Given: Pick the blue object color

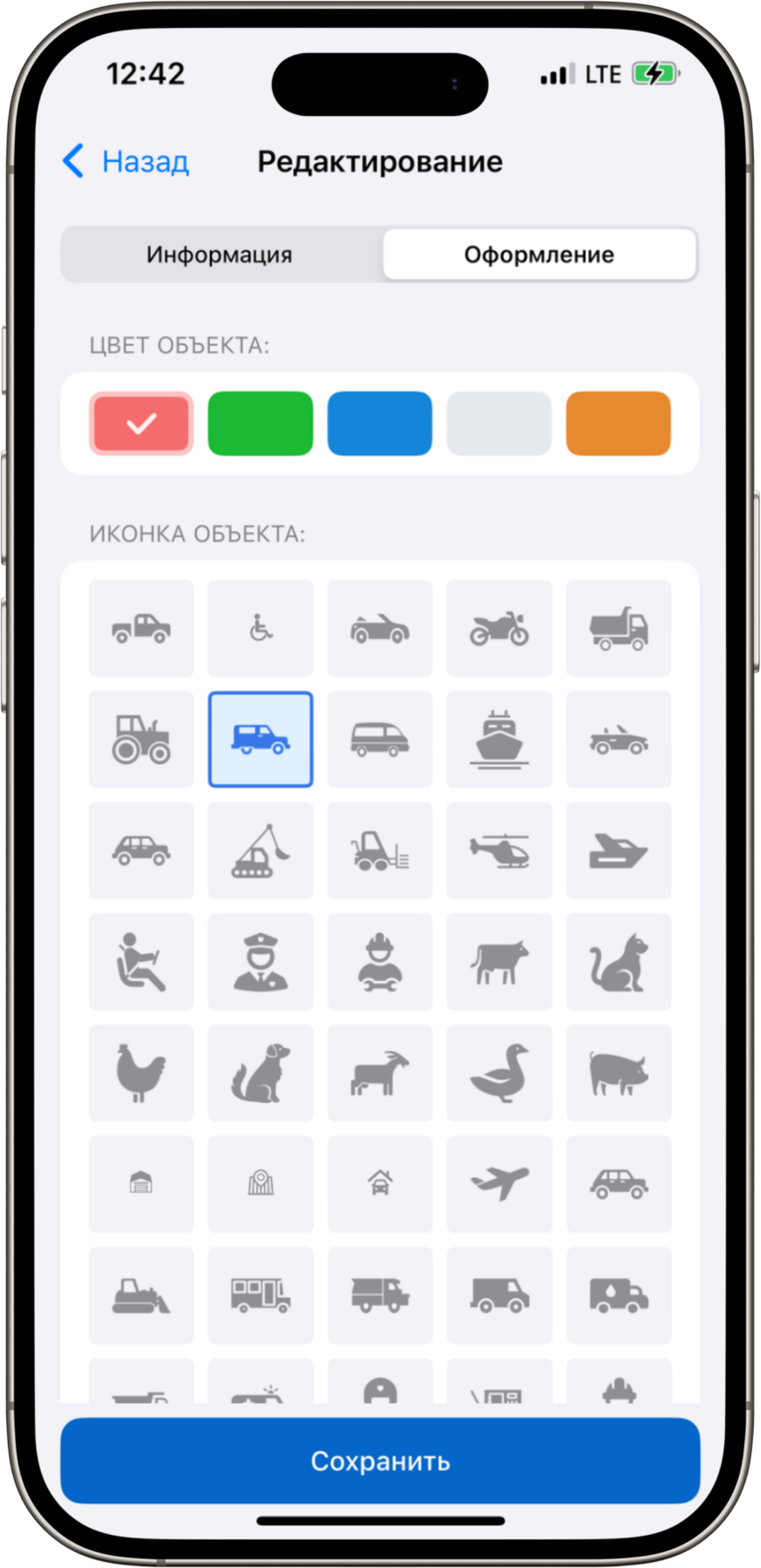Looking at the screenshot, I should 379,423.
